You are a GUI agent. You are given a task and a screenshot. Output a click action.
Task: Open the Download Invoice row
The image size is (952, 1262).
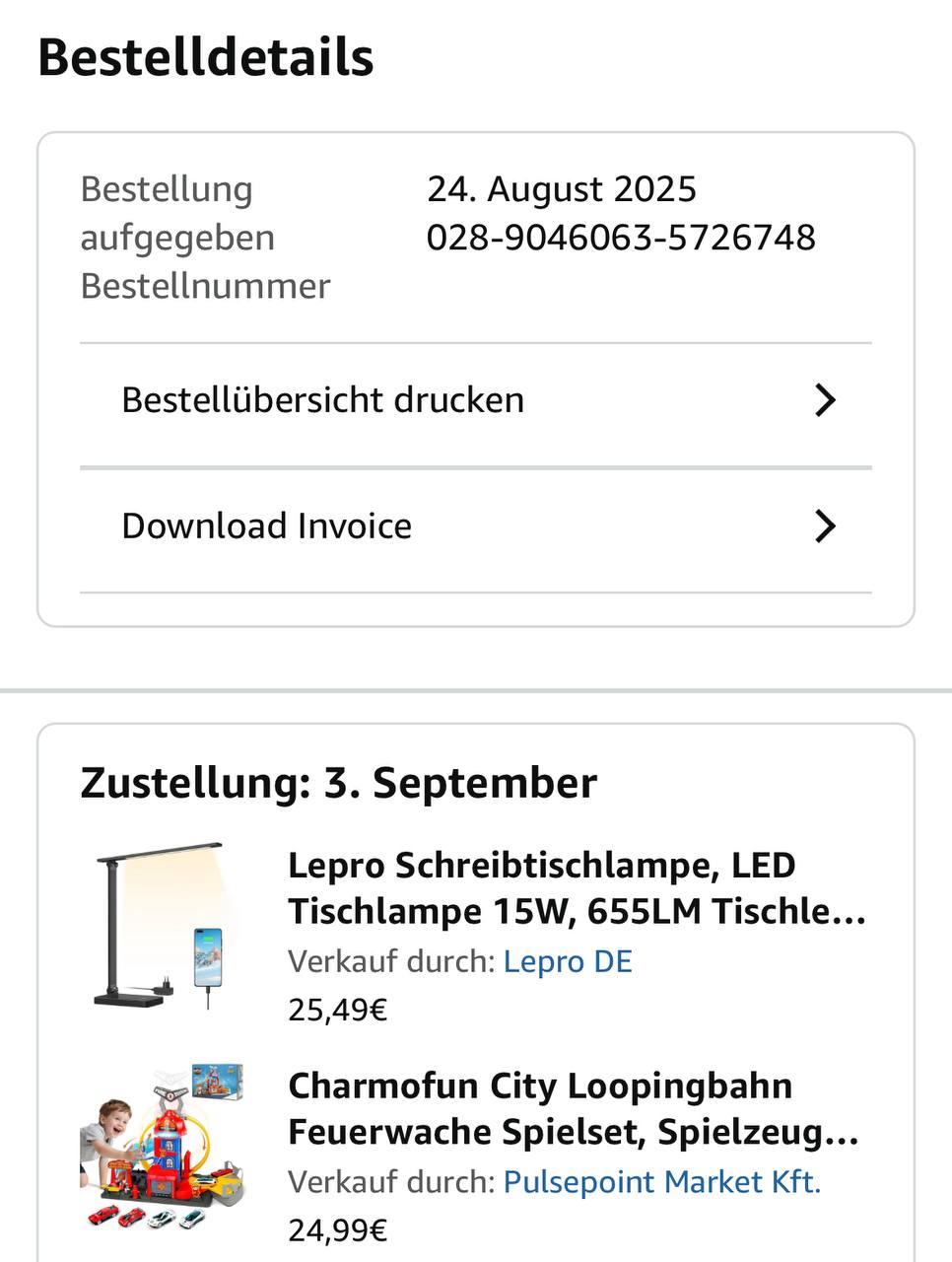point(475,526)
